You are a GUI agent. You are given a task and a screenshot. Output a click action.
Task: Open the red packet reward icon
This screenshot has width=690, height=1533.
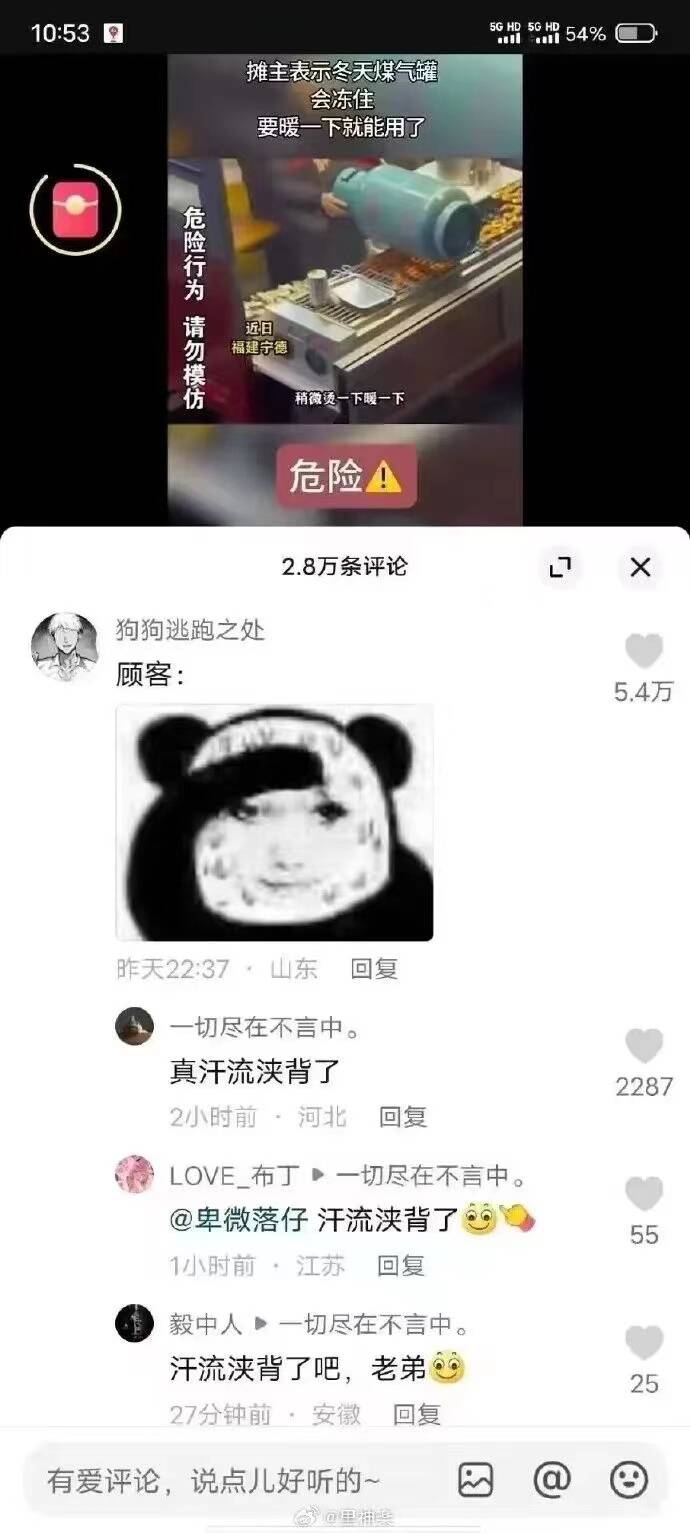(x=75, y=208)
